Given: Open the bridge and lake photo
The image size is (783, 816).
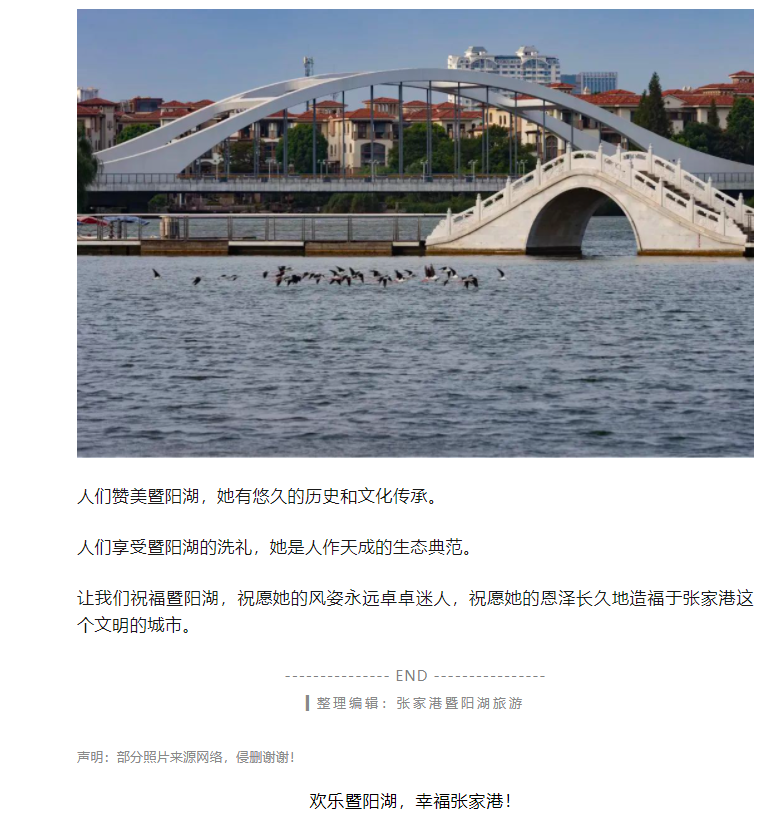Looking at the screenshot, I should tap(415, 233).
